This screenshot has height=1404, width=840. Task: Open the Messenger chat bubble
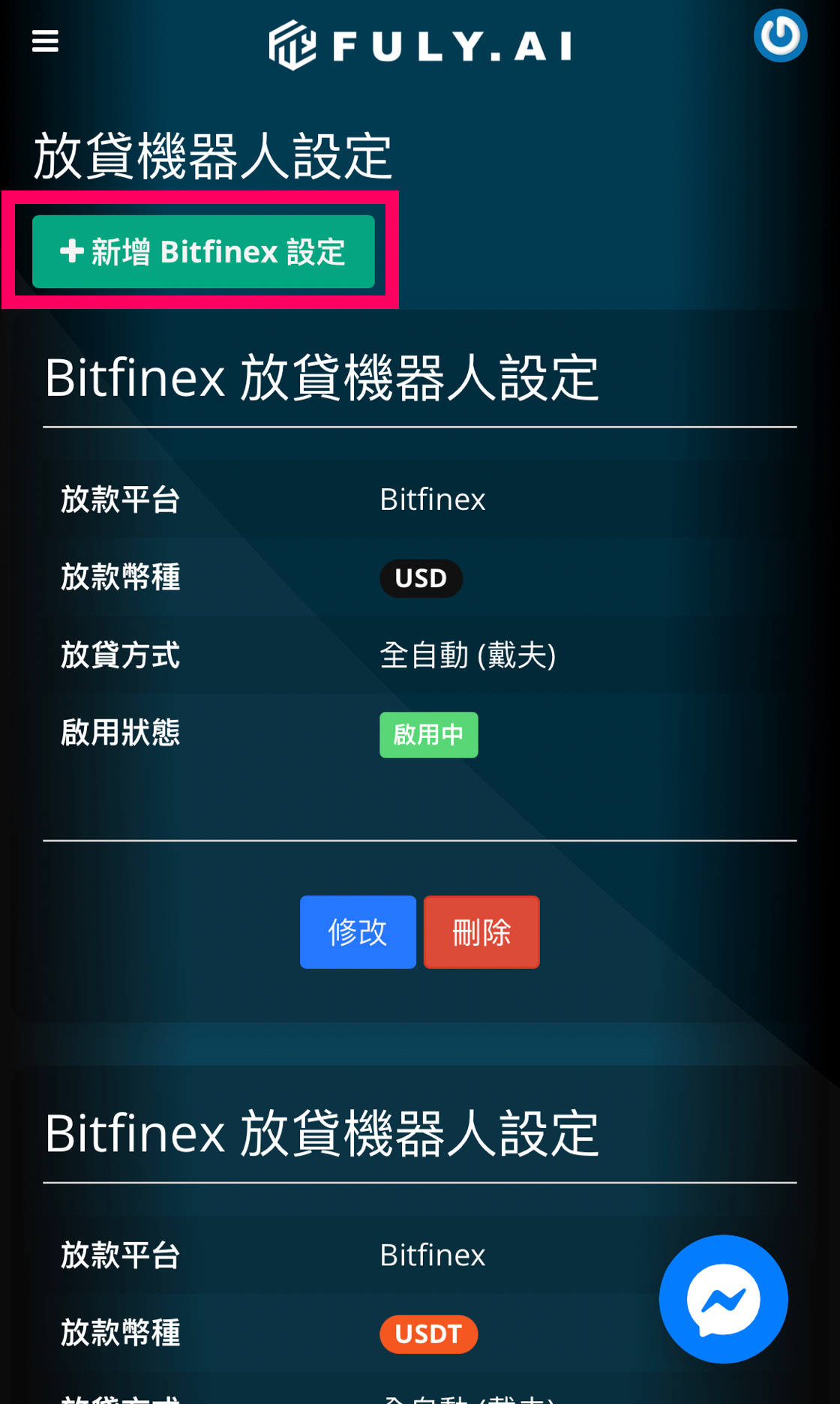[723, 1298]
